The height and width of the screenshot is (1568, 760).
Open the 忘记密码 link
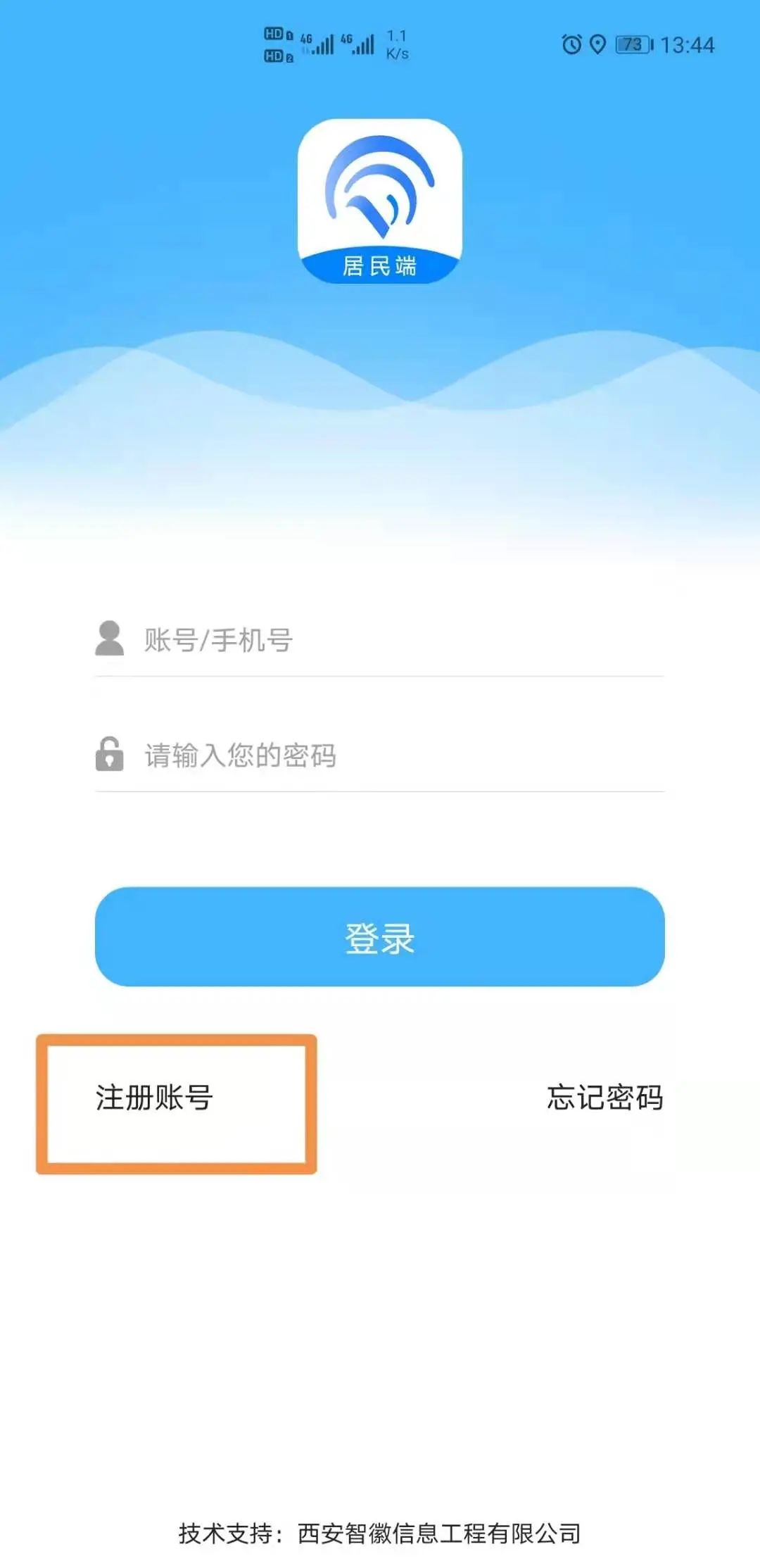604,1098
